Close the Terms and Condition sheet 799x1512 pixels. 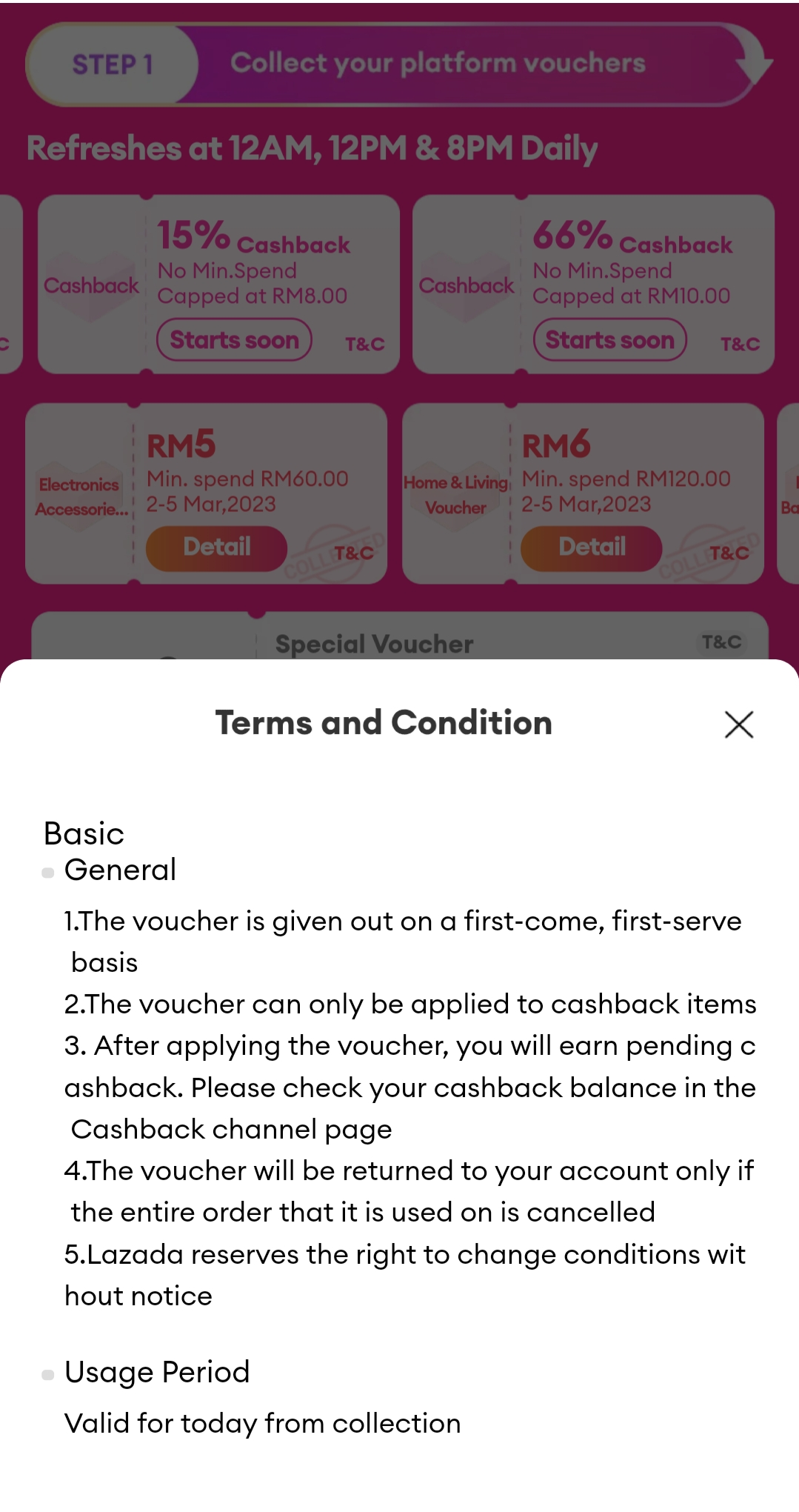coord(738,724)
